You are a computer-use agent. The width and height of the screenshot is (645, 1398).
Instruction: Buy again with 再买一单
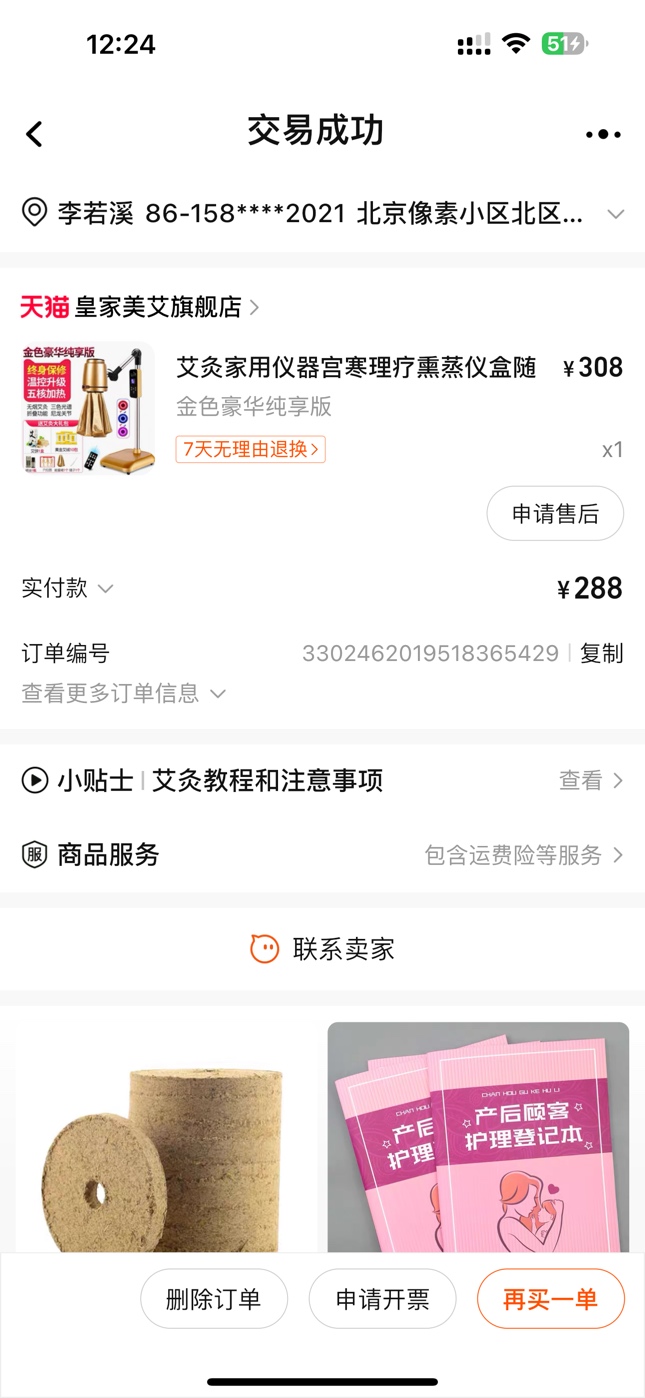tap(550, 1300)
